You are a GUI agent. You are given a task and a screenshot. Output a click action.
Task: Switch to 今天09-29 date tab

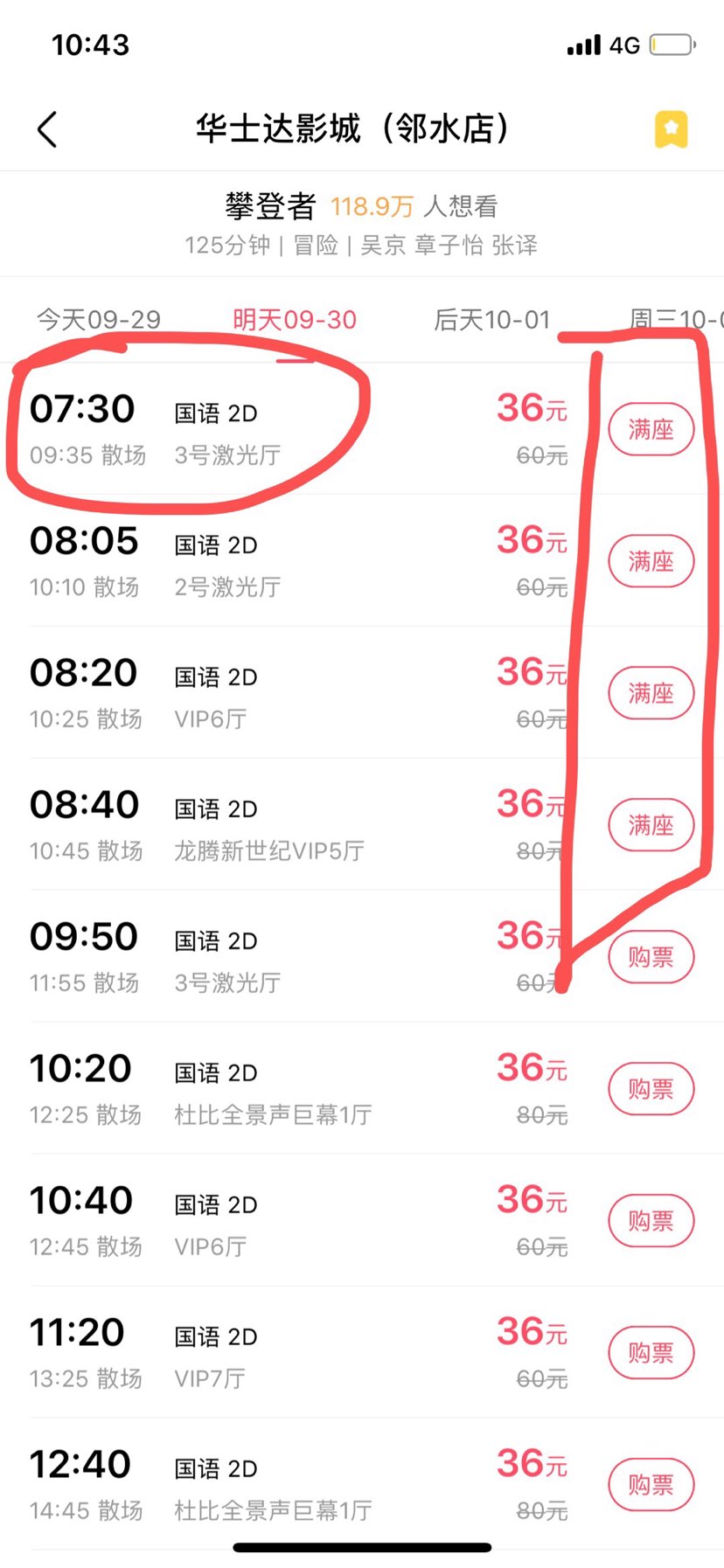[x=98, y=320]
